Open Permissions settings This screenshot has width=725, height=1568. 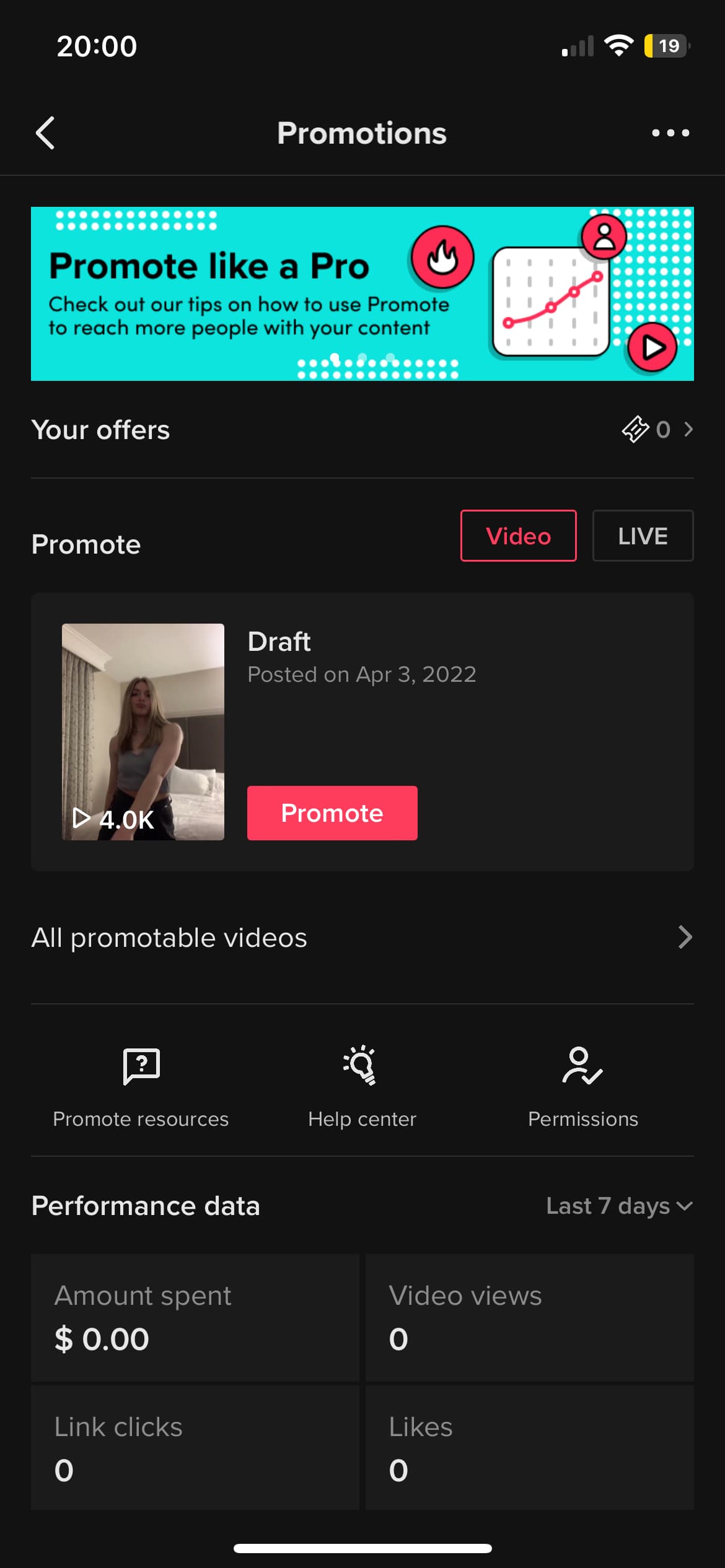click(582, 1086)
